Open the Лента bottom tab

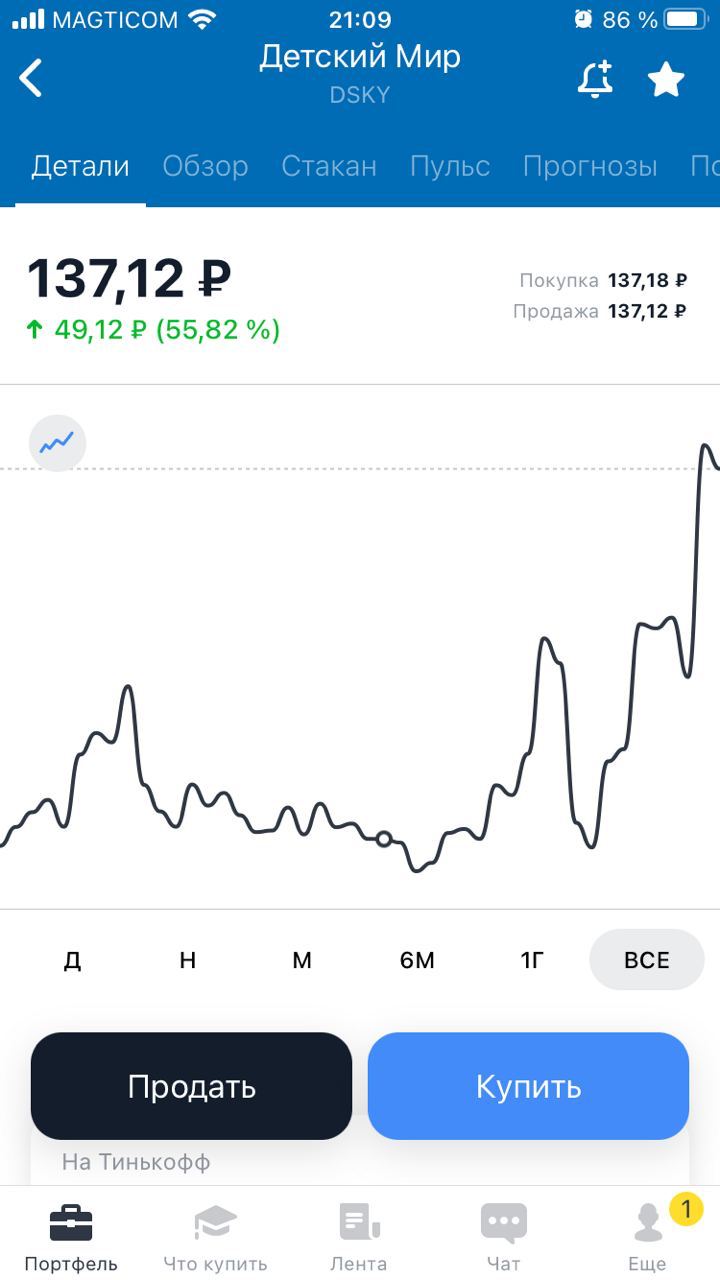pos(359,1237)
